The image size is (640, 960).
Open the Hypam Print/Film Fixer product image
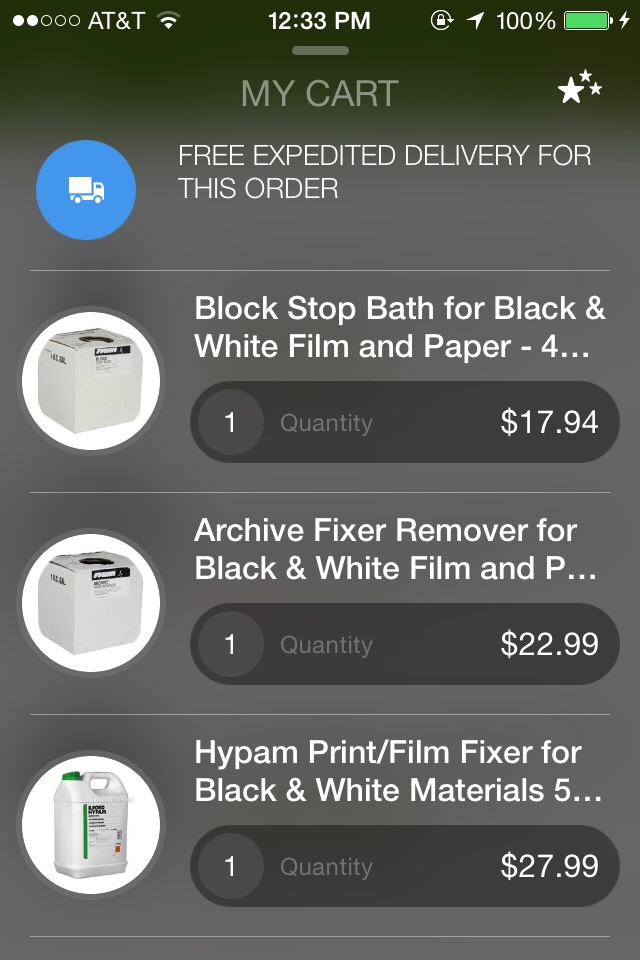point(91,826)
